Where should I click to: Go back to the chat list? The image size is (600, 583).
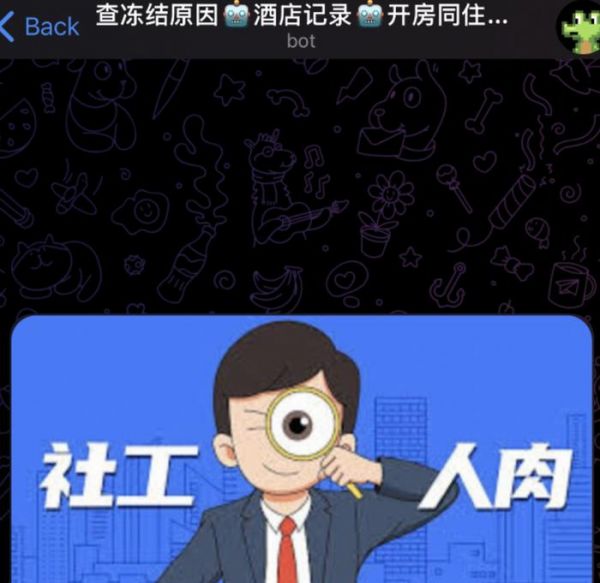point(40,26)
